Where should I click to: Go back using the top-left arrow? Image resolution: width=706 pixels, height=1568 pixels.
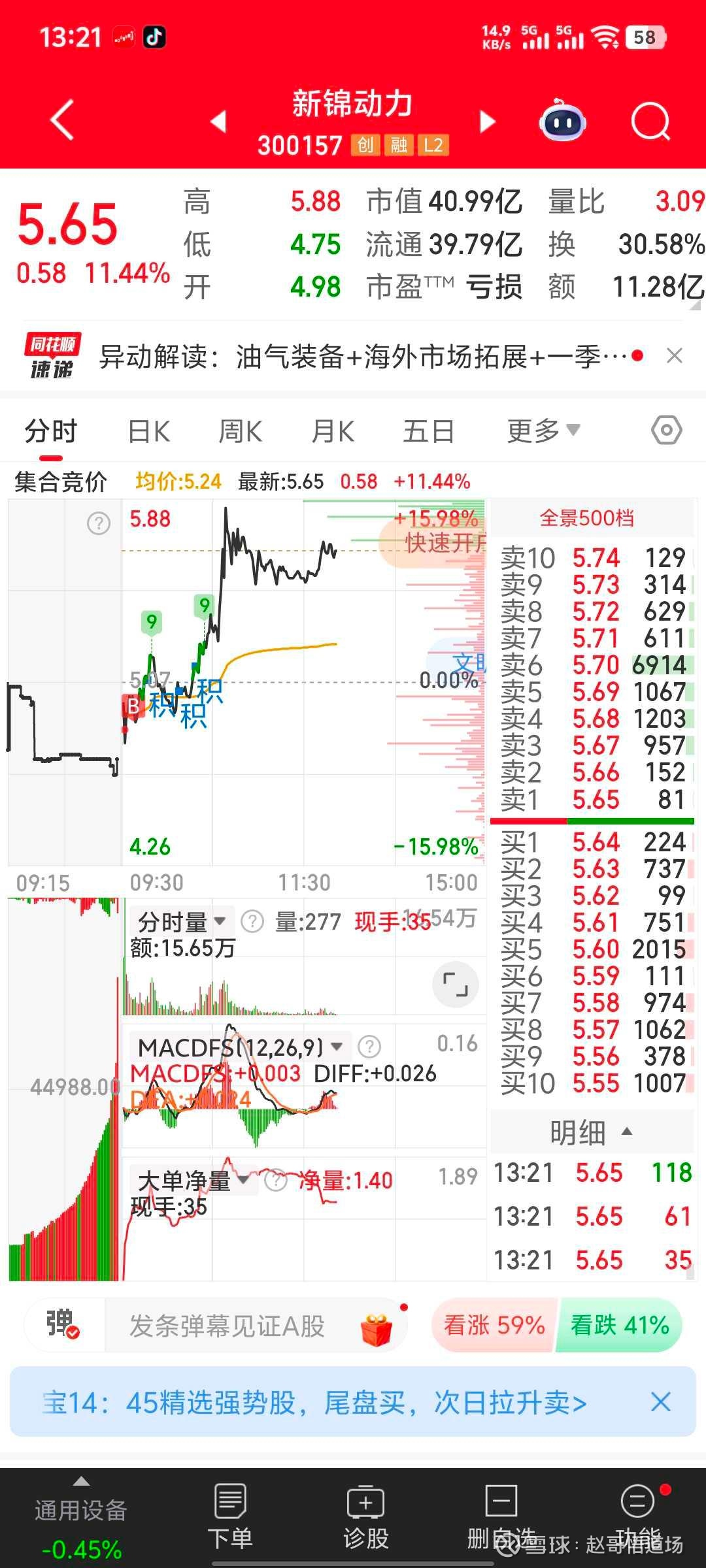tap(63, 120)
